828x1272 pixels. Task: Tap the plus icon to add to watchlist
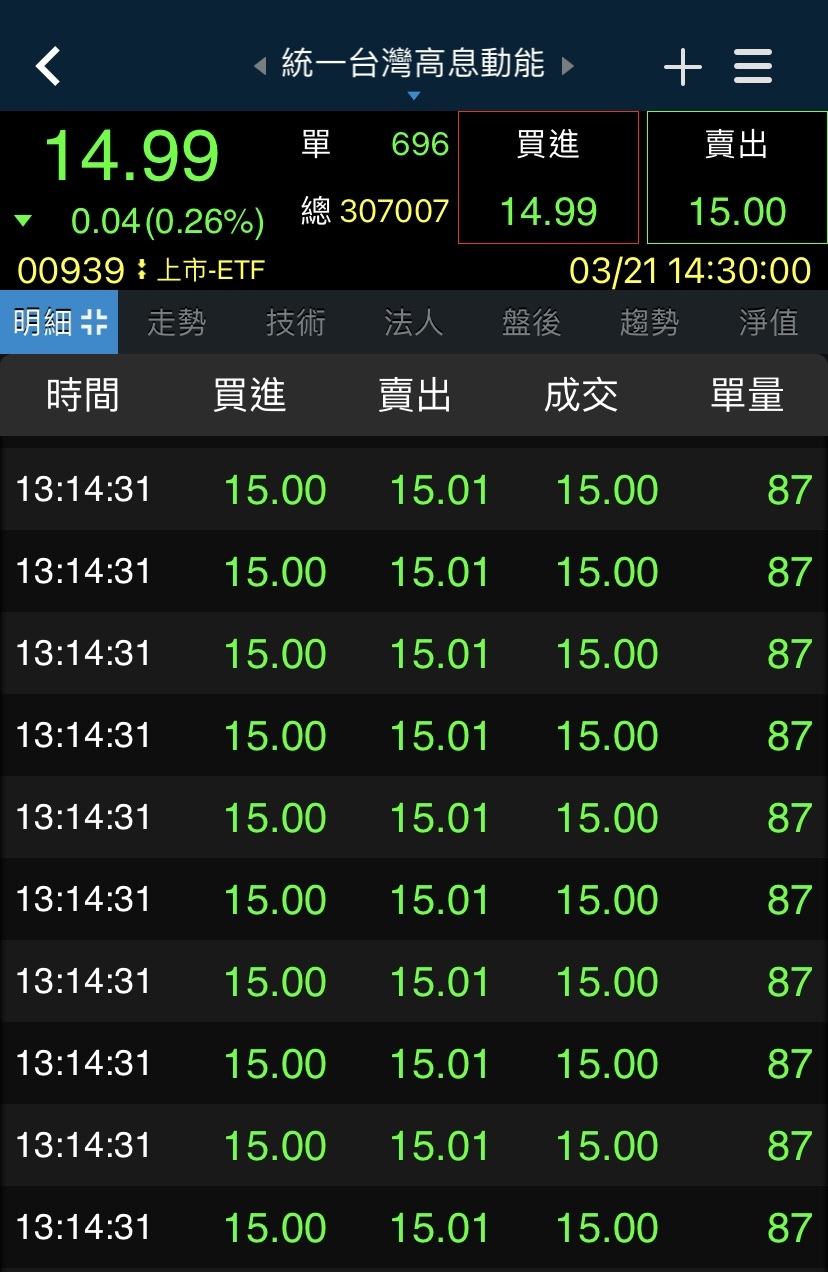pyautogui.click(x=682, y=65)
